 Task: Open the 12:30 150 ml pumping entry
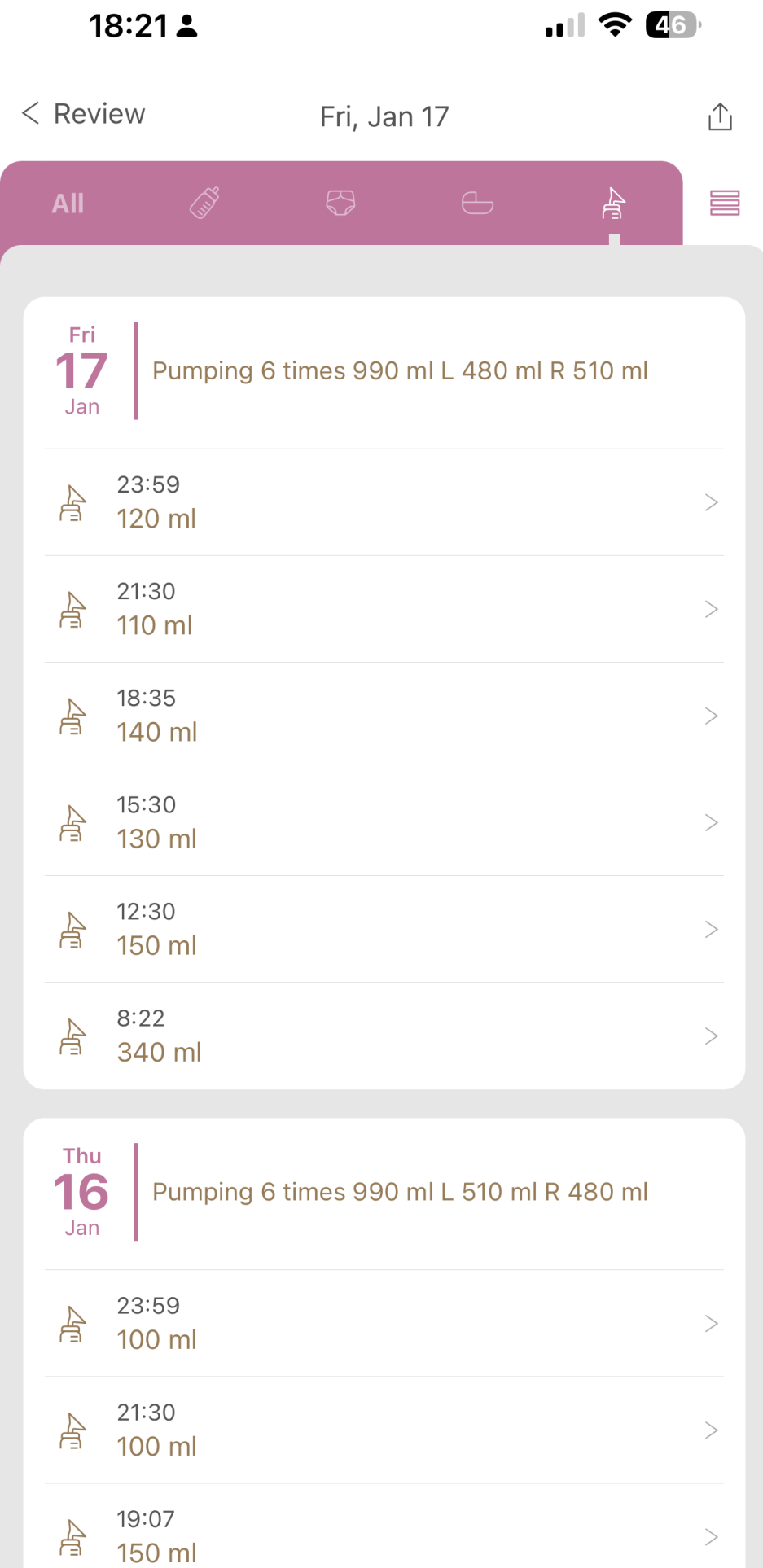(384, 929)
